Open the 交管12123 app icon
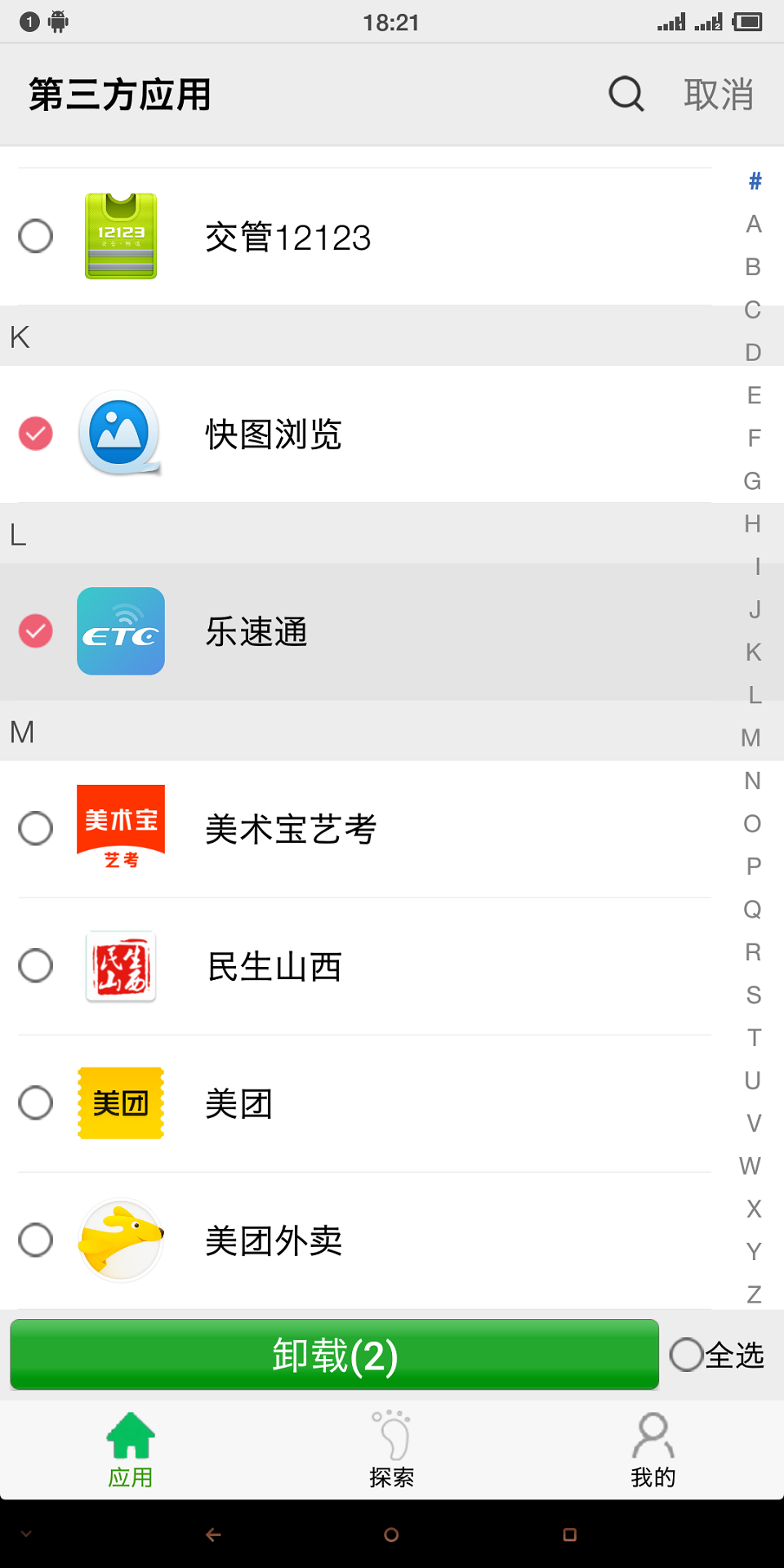Image resolution: width=784 pixels, height=1568 pixels. coord(121,237)
